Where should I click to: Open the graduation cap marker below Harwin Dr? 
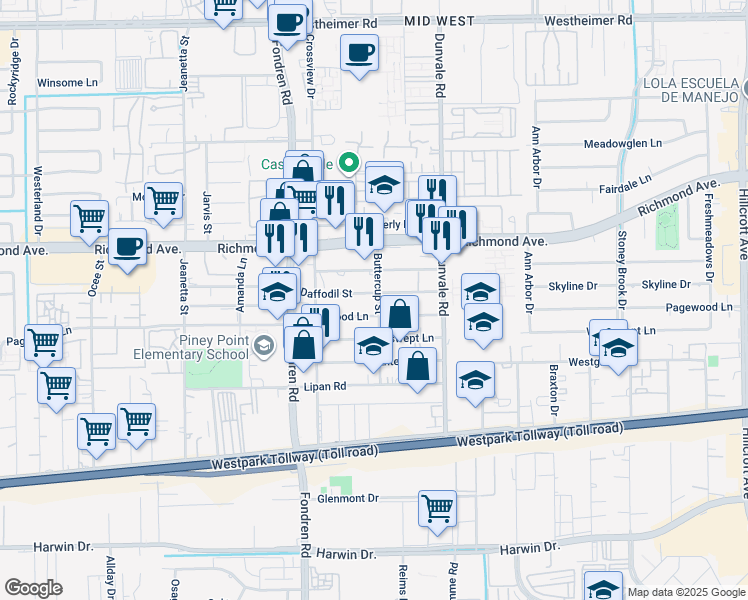[603, 588]
